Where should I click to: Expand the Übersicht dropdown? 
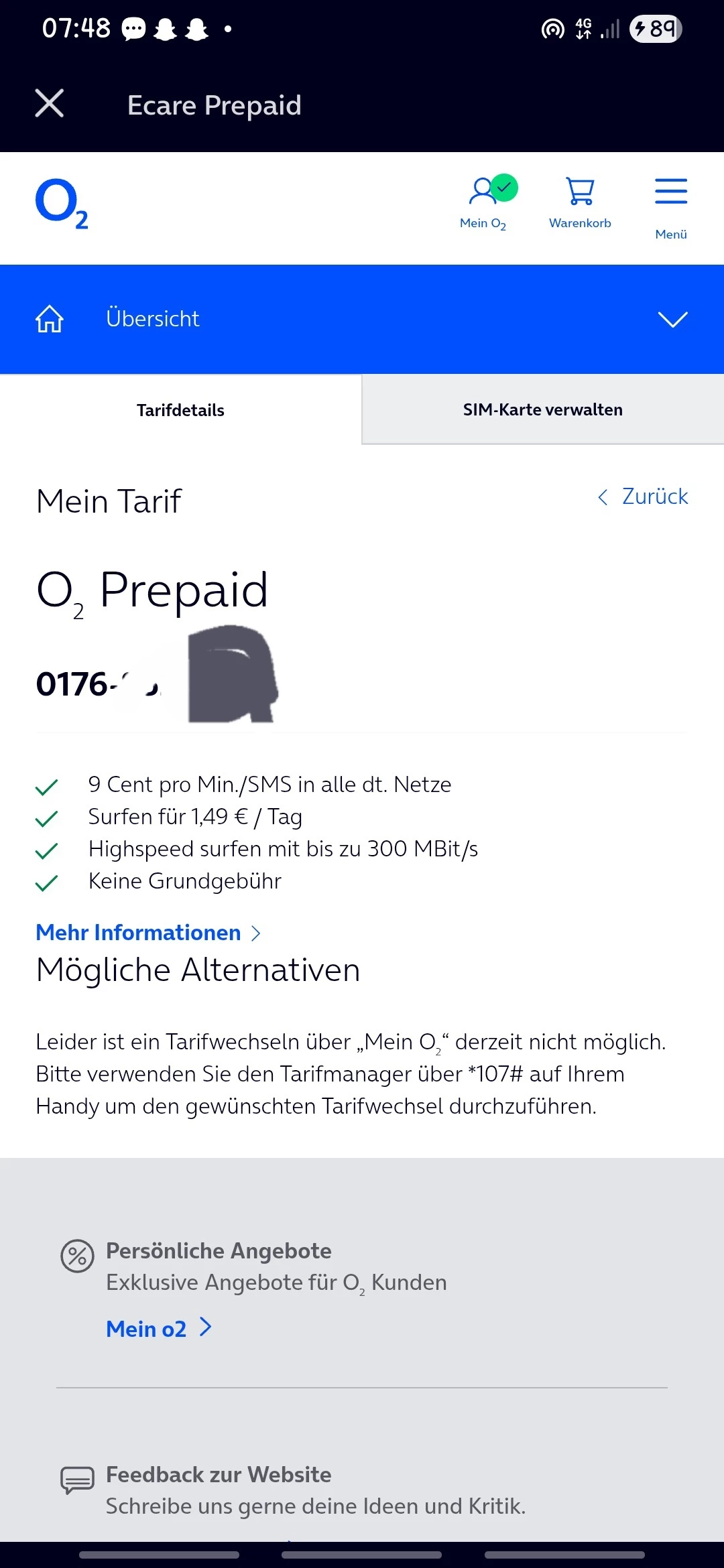point(672,319)
